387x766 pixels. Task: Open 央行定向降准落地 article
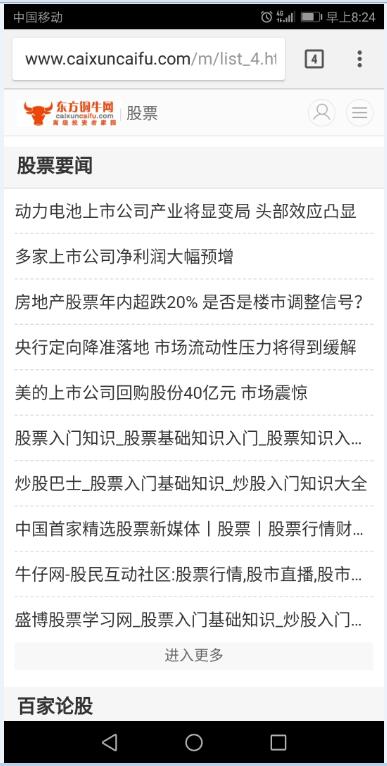pos(186,348)
